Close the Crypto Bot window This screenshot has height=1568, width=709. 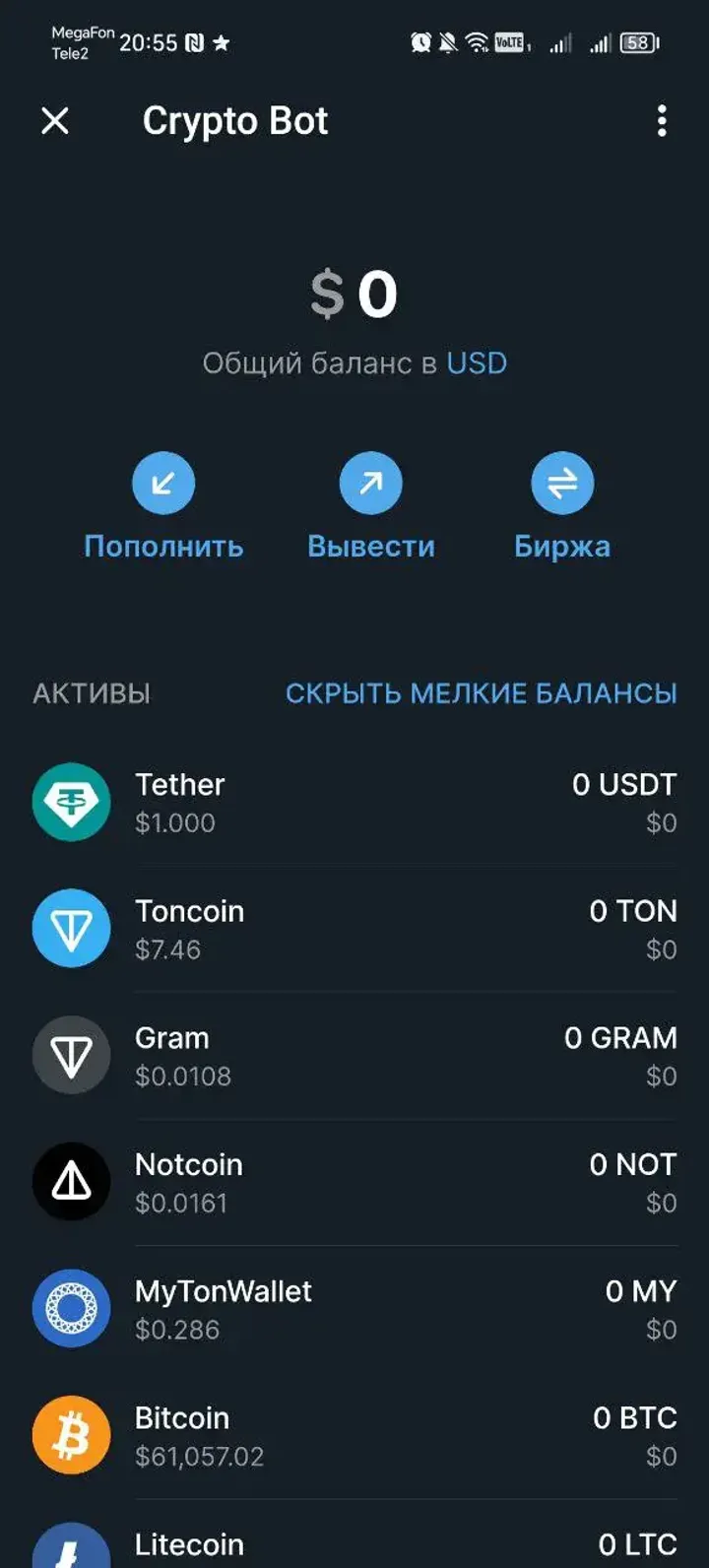pos(56,121)
